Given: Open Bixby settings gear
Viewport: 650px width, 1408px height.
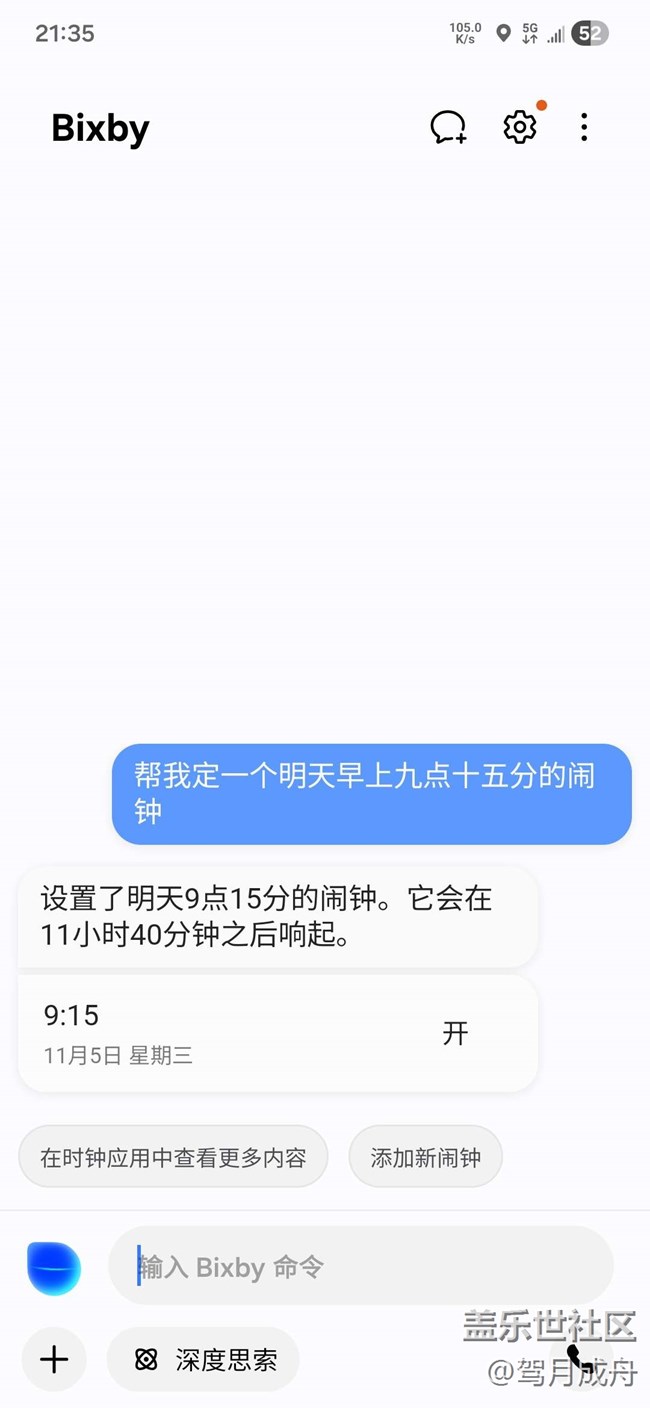Looking at the screenshot, I should (x=520, y=127).
